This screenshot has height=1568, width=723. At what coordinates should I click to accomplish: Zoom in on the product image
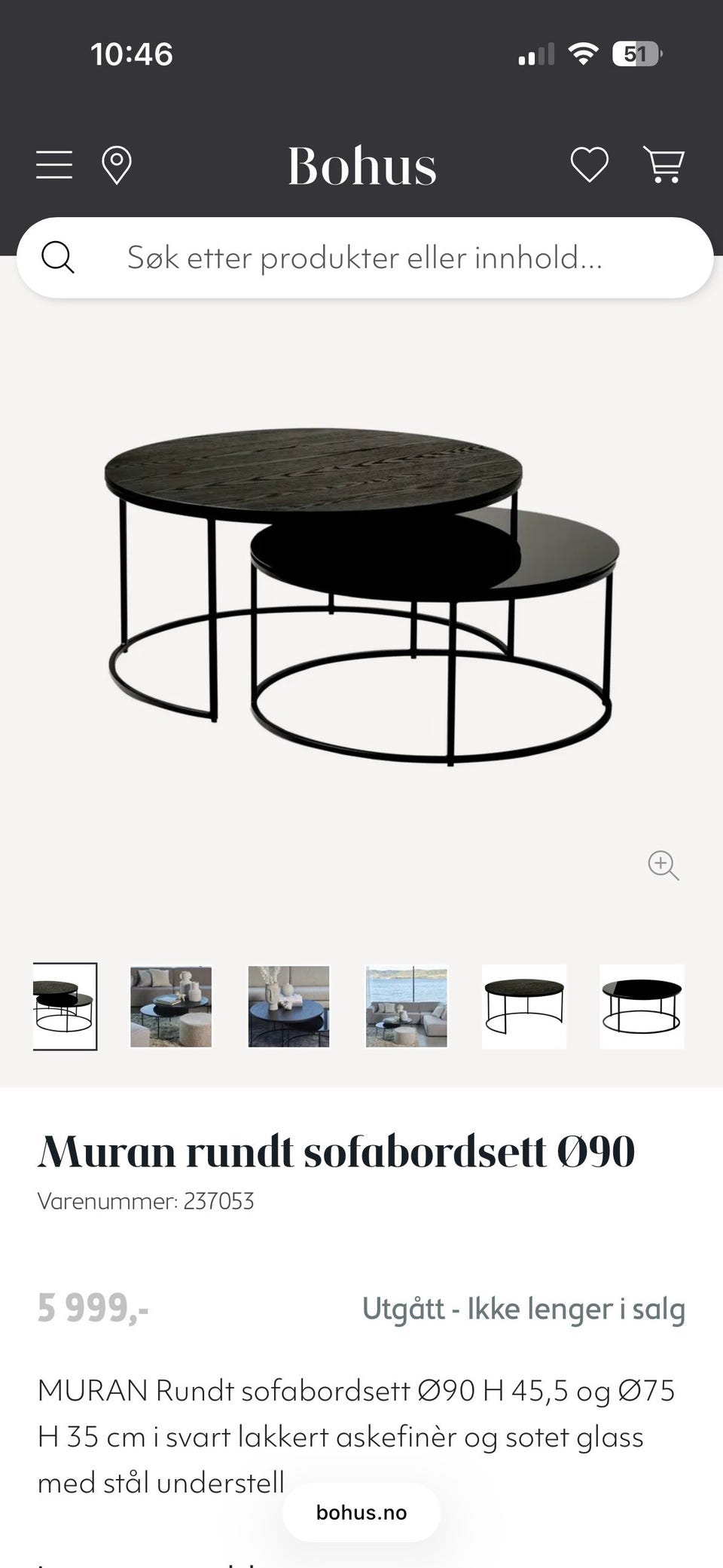[x=663, y=865]
